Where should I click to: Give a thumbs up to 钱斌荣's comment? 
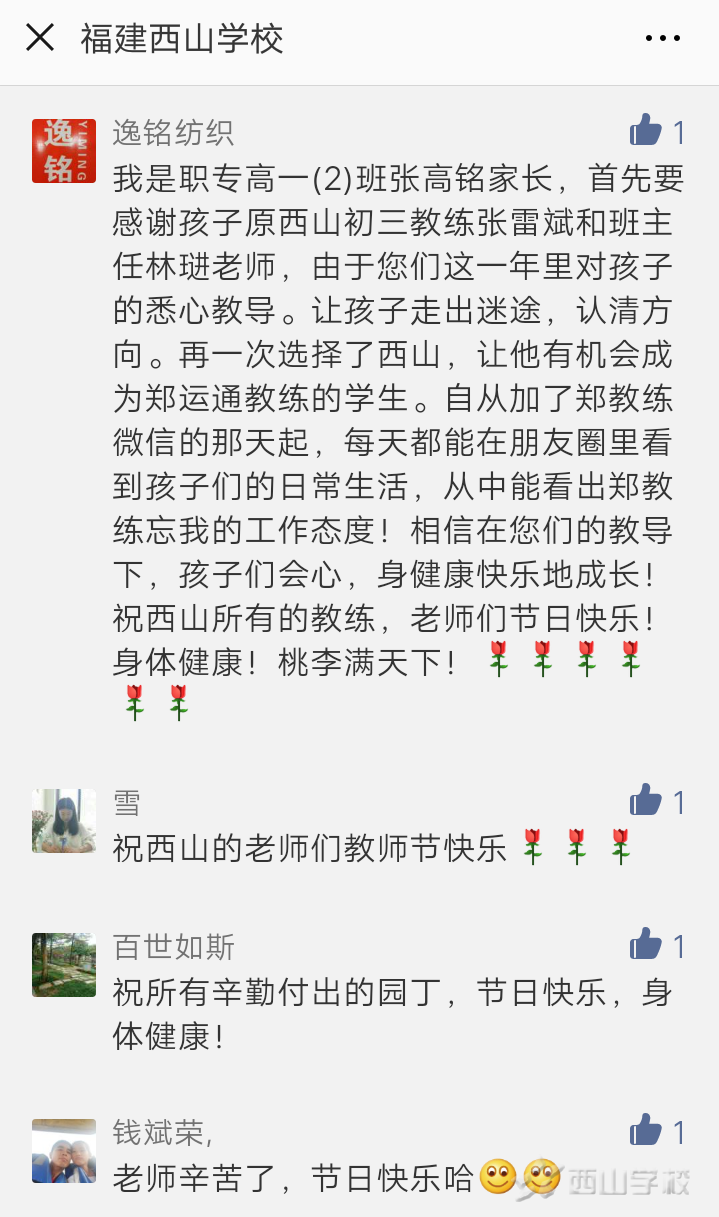646,1131
